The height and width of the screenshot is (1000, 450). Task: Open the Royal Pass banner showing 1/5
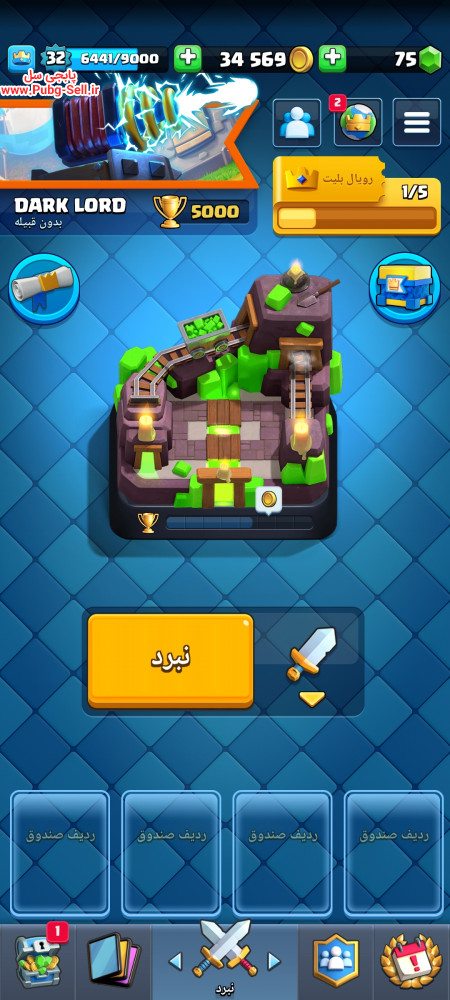pyautogui.click(x=357, y=196)
